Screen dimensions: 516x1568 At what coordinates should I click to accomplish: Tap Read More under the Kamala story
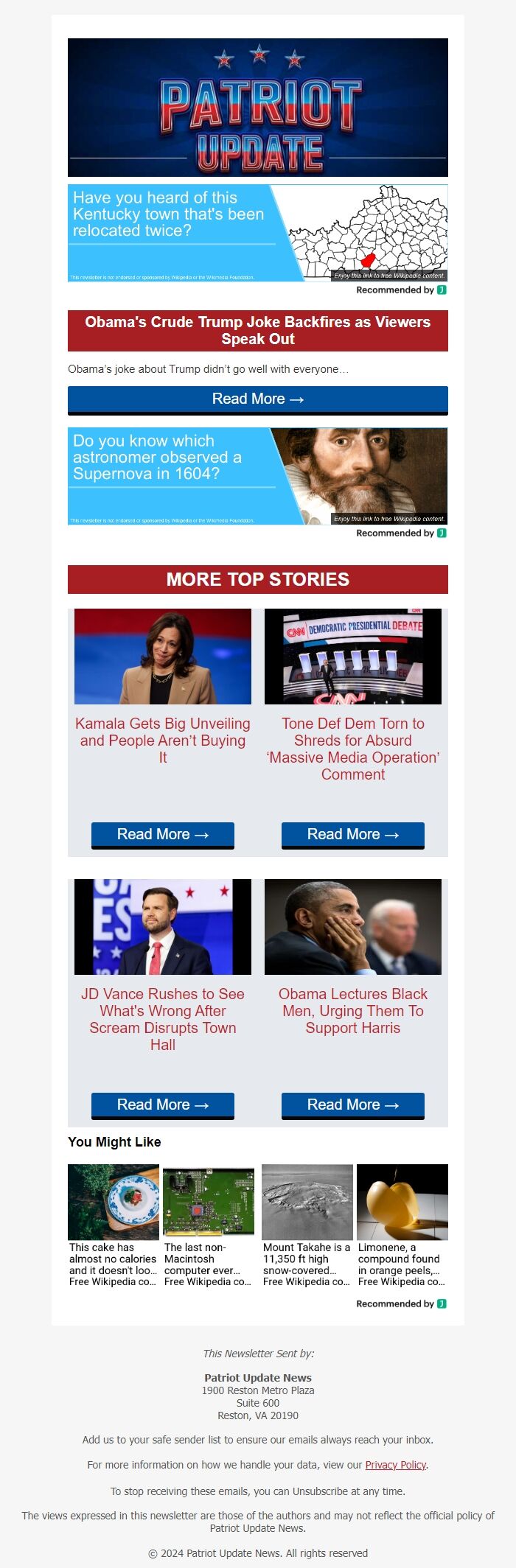[x=163, y=835]
